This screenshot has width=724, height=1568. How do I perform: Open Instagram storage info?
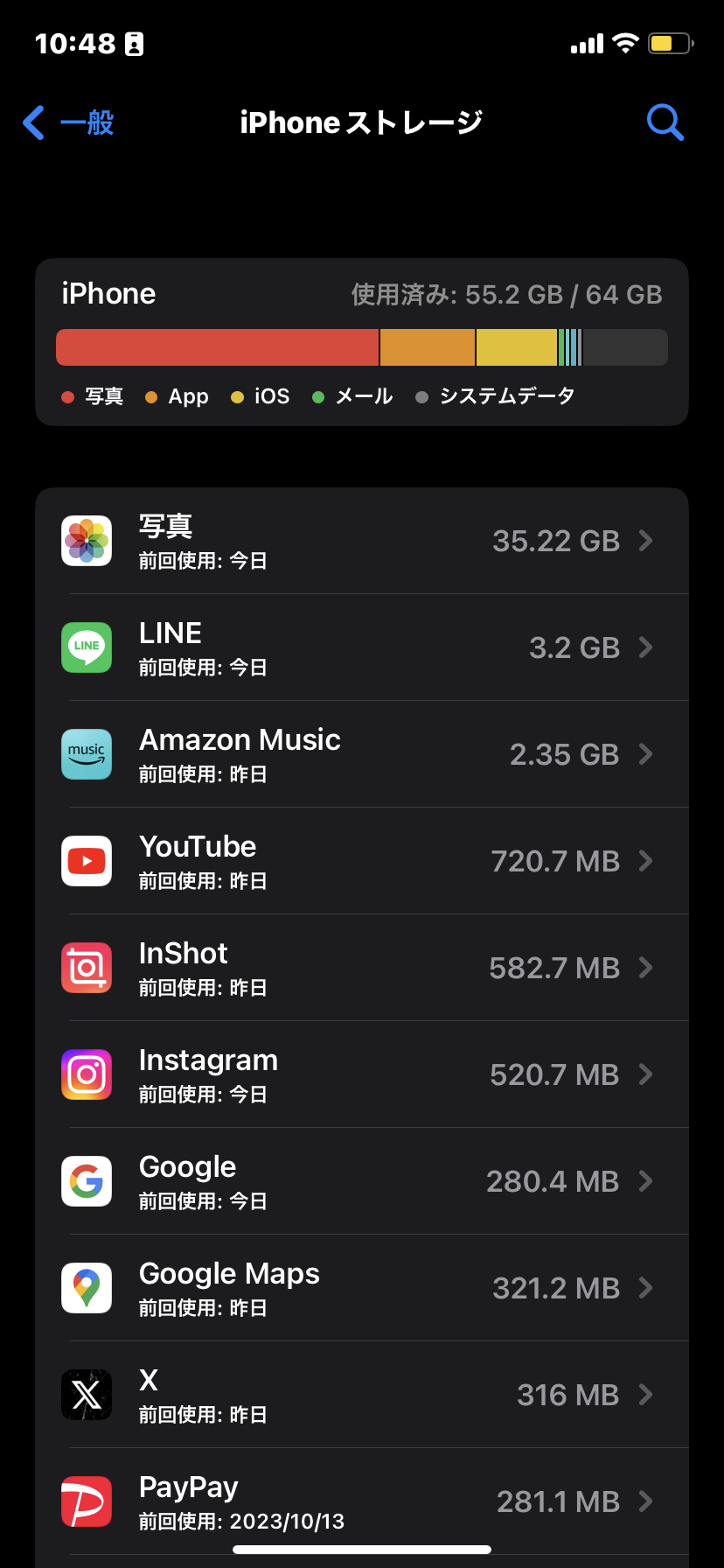362,1075
